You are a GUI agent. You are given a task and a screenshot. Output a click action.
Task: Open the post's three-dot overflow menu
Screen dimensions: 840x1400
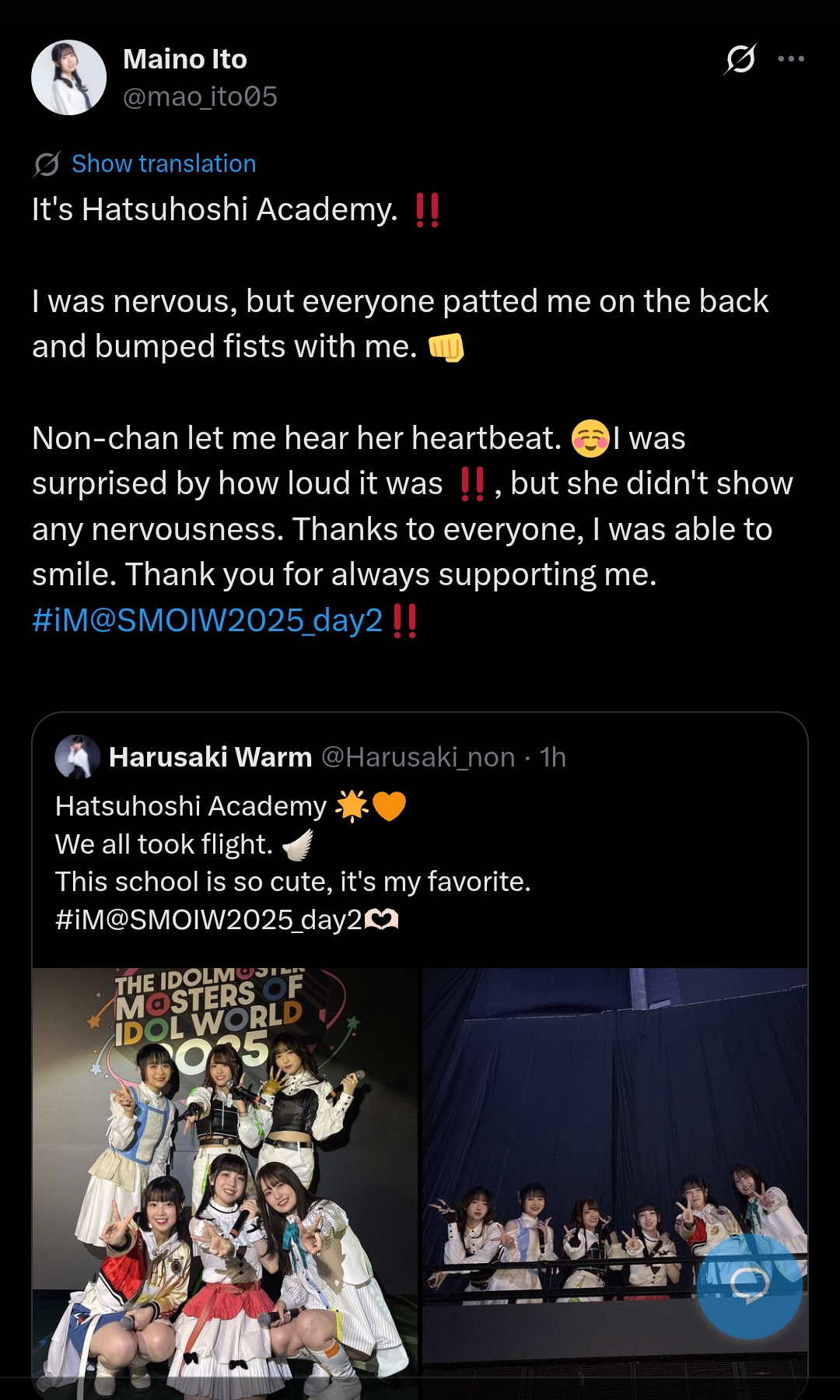791,59
